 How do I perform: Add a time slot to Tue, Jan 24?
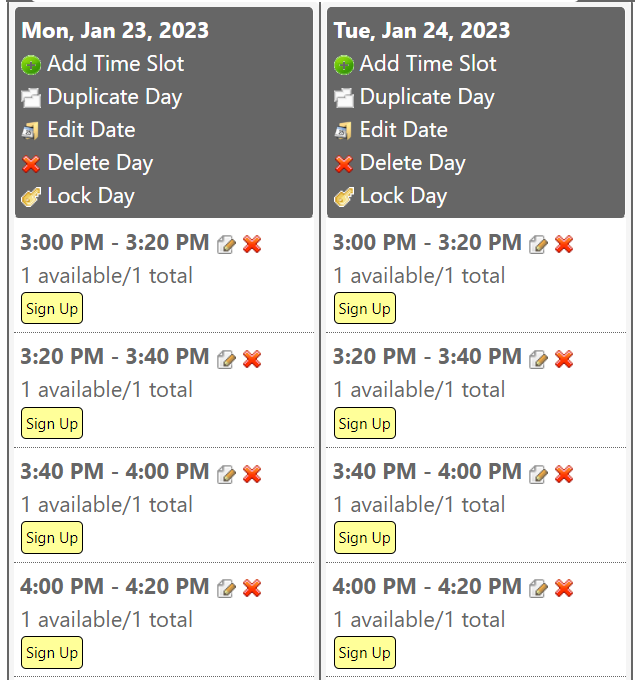pyautogui.click(x=415, y=64)
